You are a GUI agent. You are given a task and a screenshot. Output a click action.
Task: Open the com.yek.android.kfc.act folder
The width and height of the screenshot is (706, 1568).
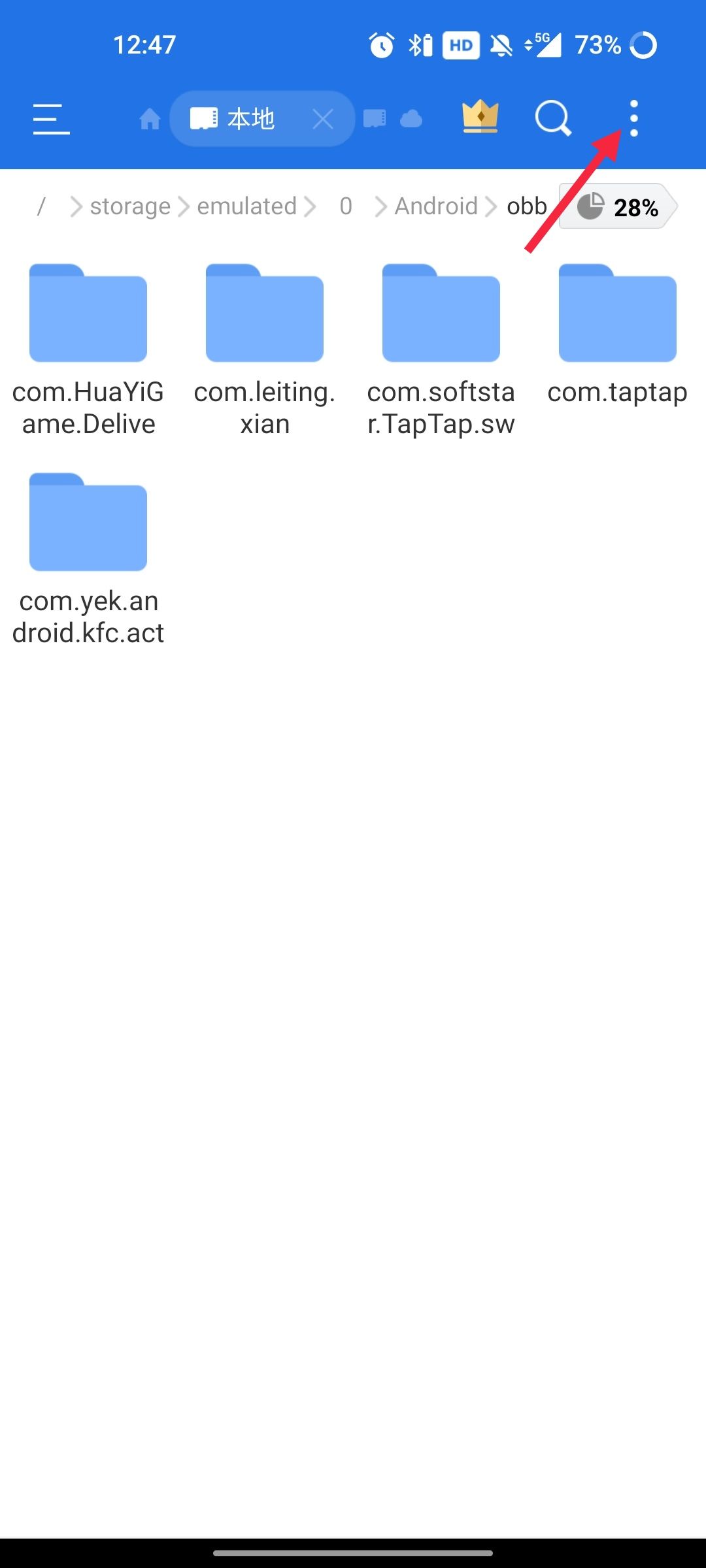click(x=88, y=523)
